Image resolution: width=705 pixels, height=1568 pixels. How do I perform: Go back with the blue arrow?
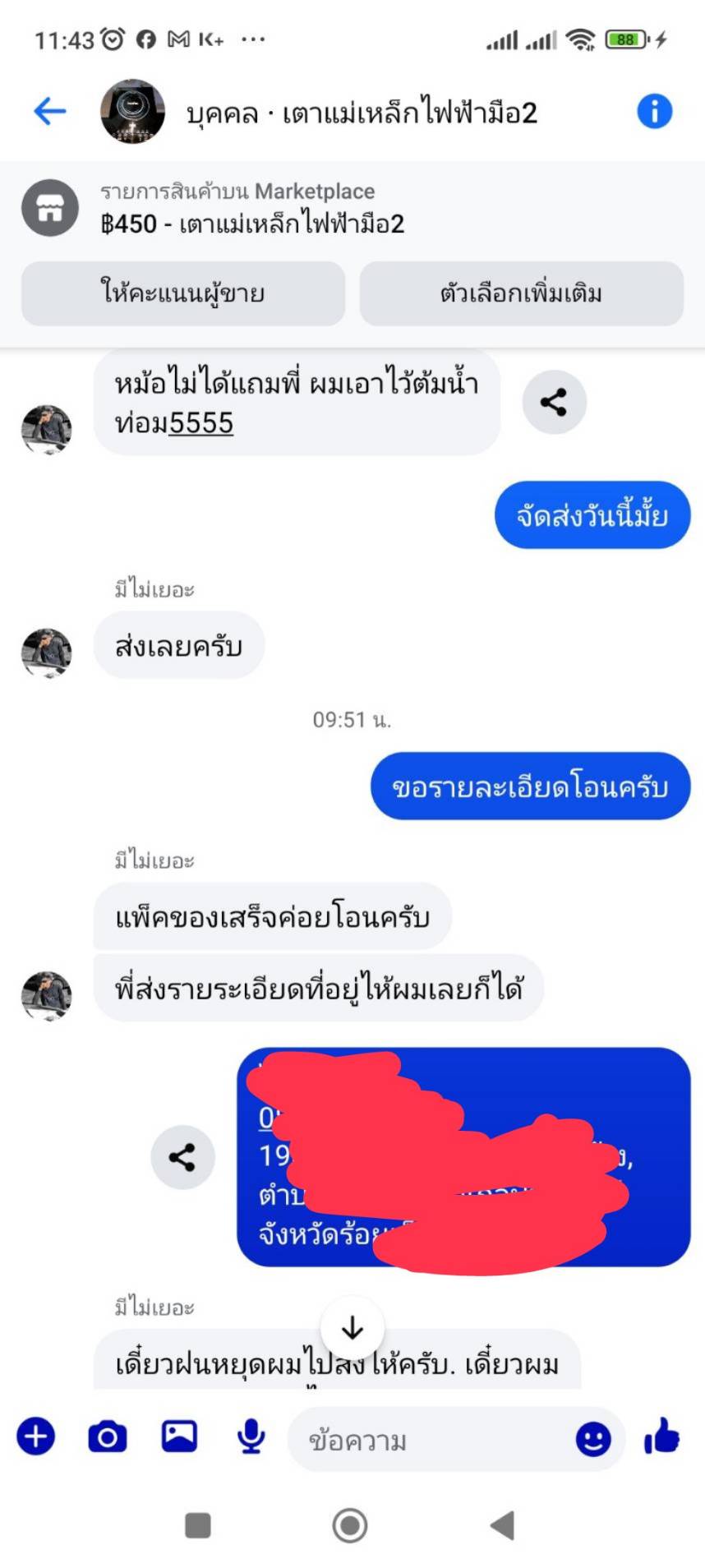50,111
